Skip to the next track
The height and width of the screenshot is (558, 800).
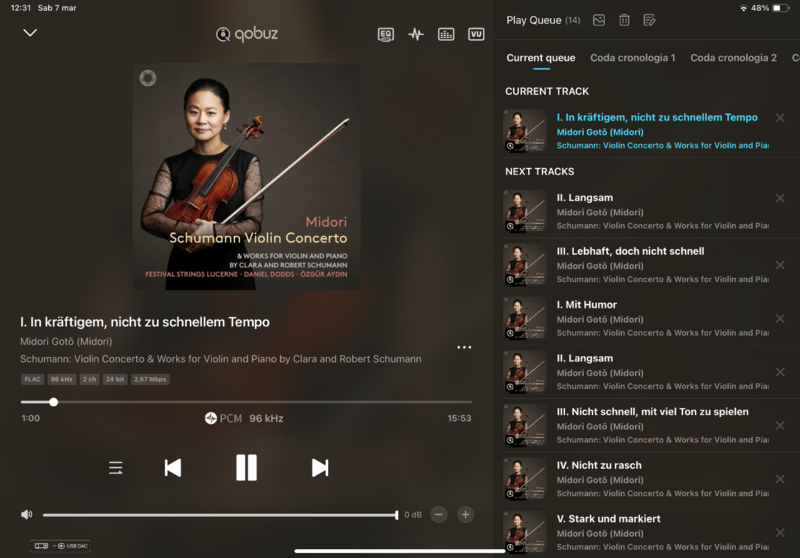[320, 467]
